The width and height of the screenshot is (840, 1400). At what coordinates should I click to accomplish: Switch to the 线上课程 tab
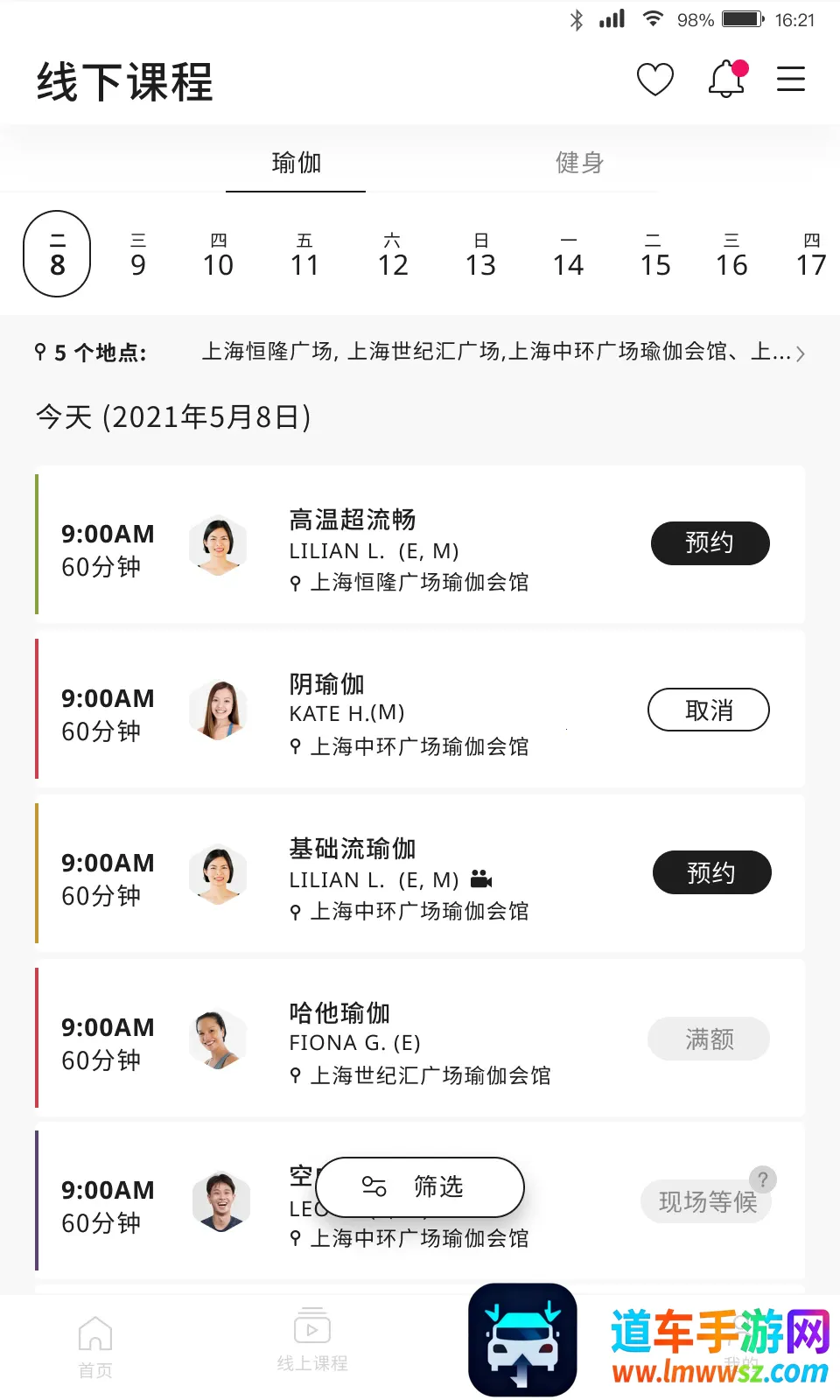click(312, 1340)
